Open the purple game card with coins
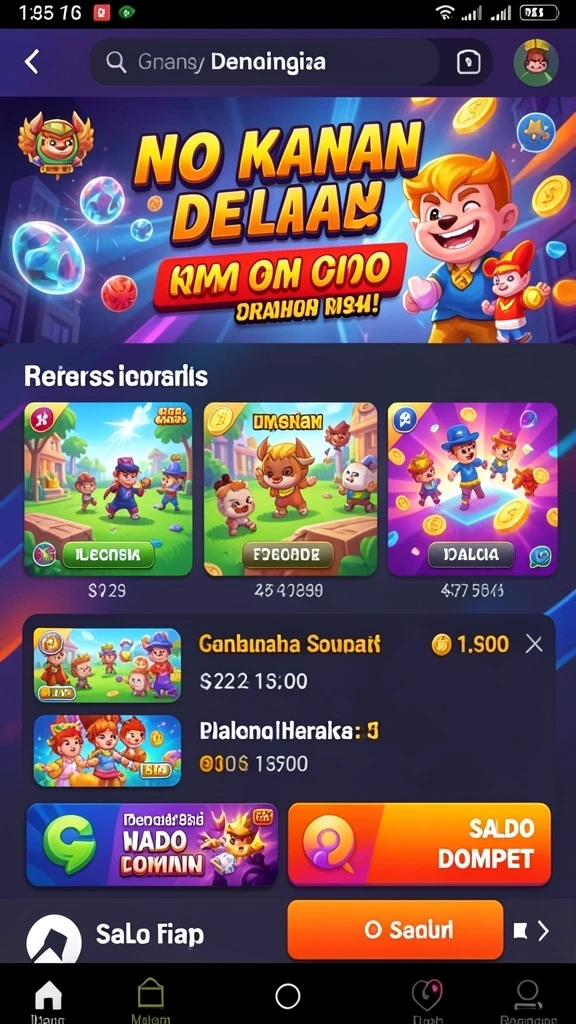Screen dimensions: 576x1024 tap(473, 489)
